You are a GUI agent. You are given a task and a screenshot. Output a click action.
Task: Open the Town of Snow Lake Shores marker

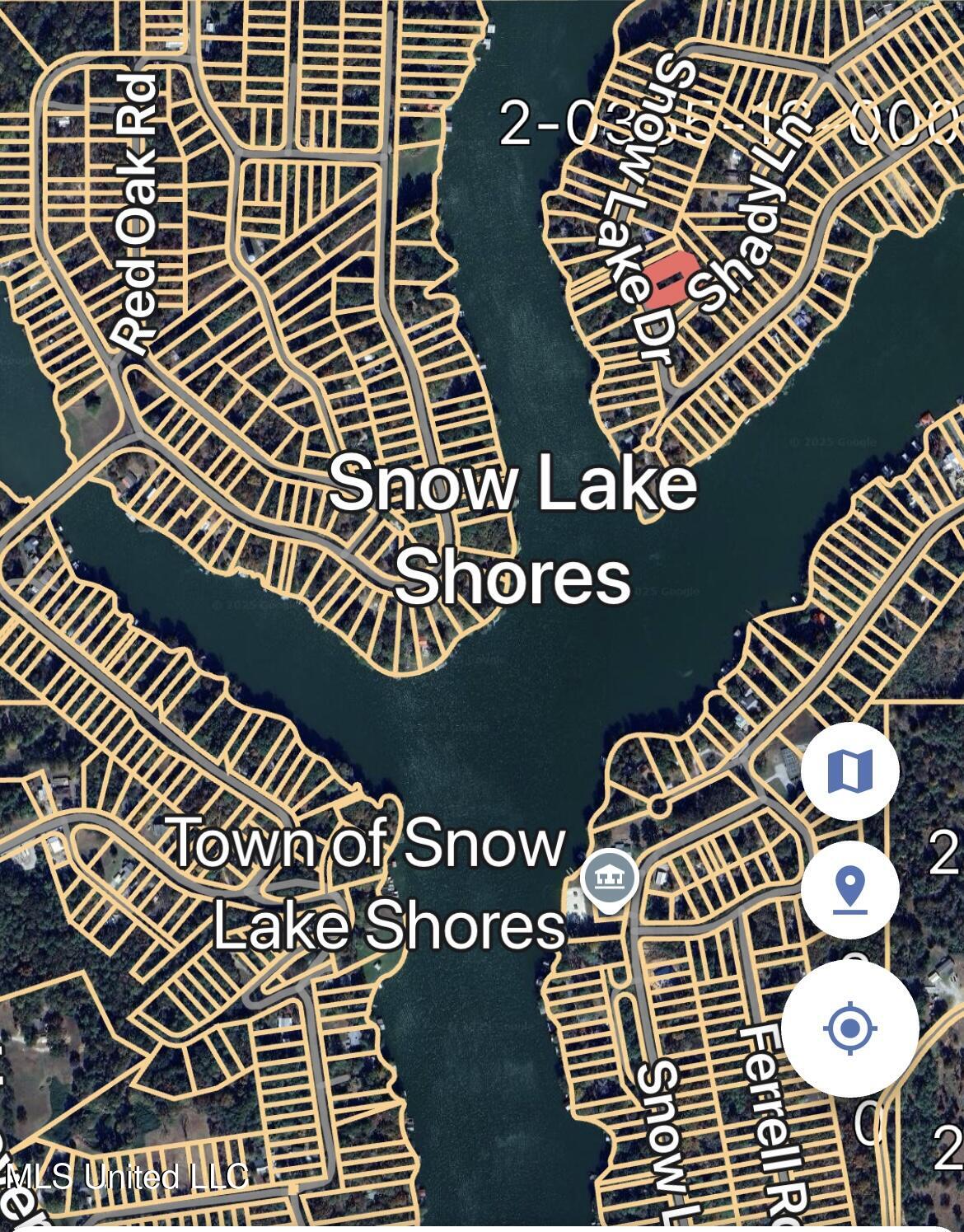[x=610, y=878]
